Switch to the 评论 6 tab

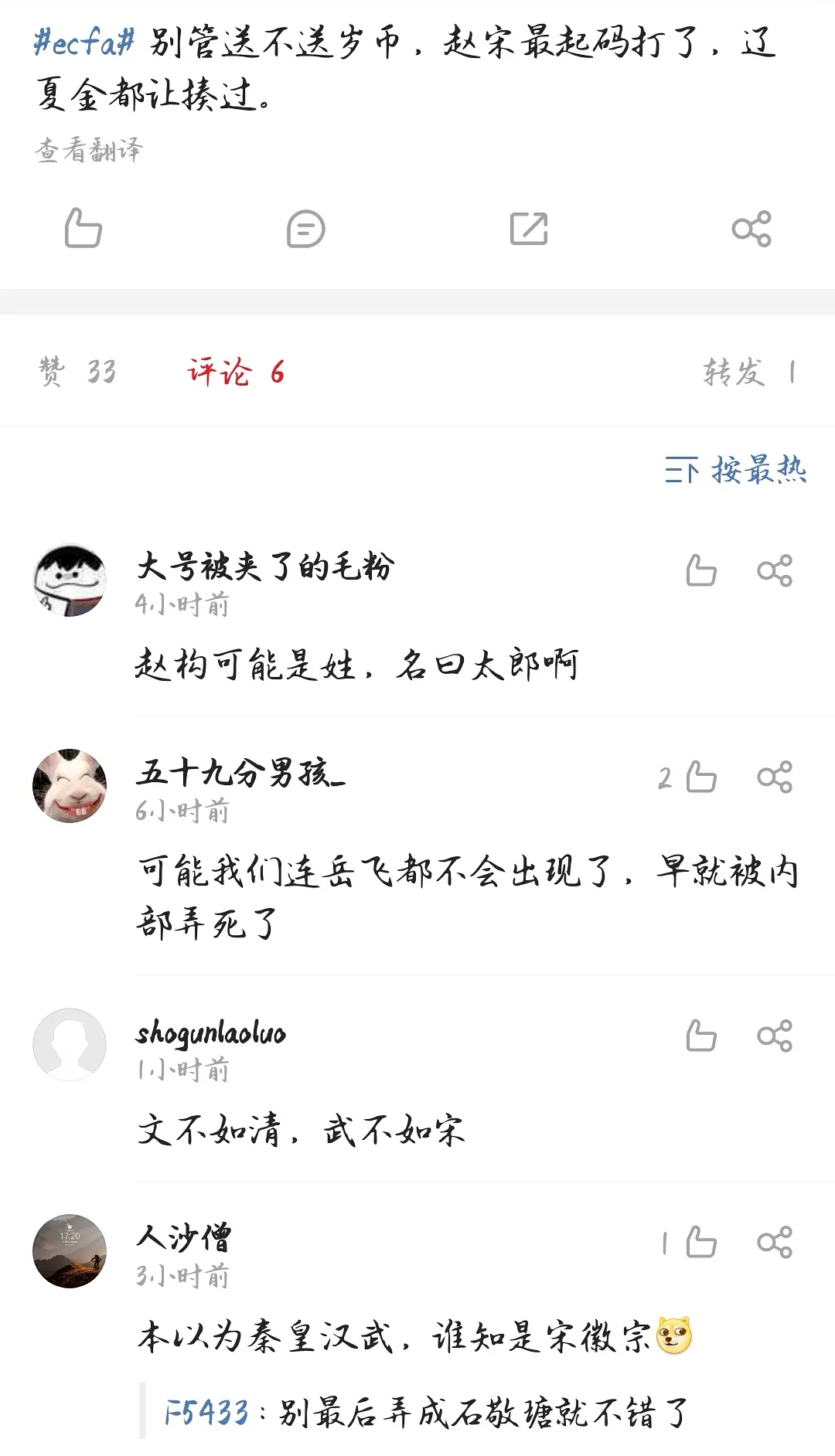point(236,372)
